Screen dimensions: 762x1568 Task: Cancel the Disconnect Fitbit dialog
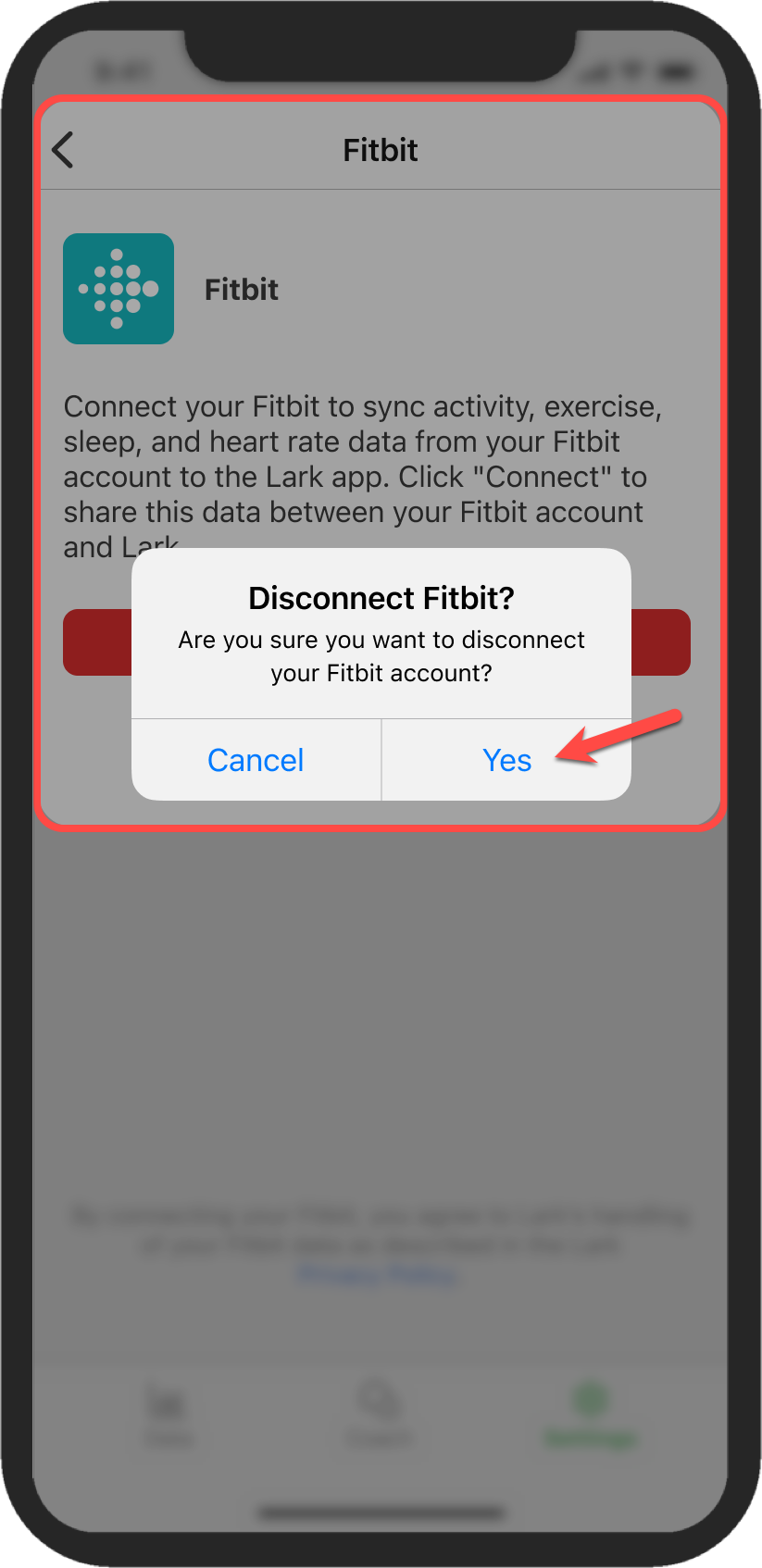(x=256, y=760)
